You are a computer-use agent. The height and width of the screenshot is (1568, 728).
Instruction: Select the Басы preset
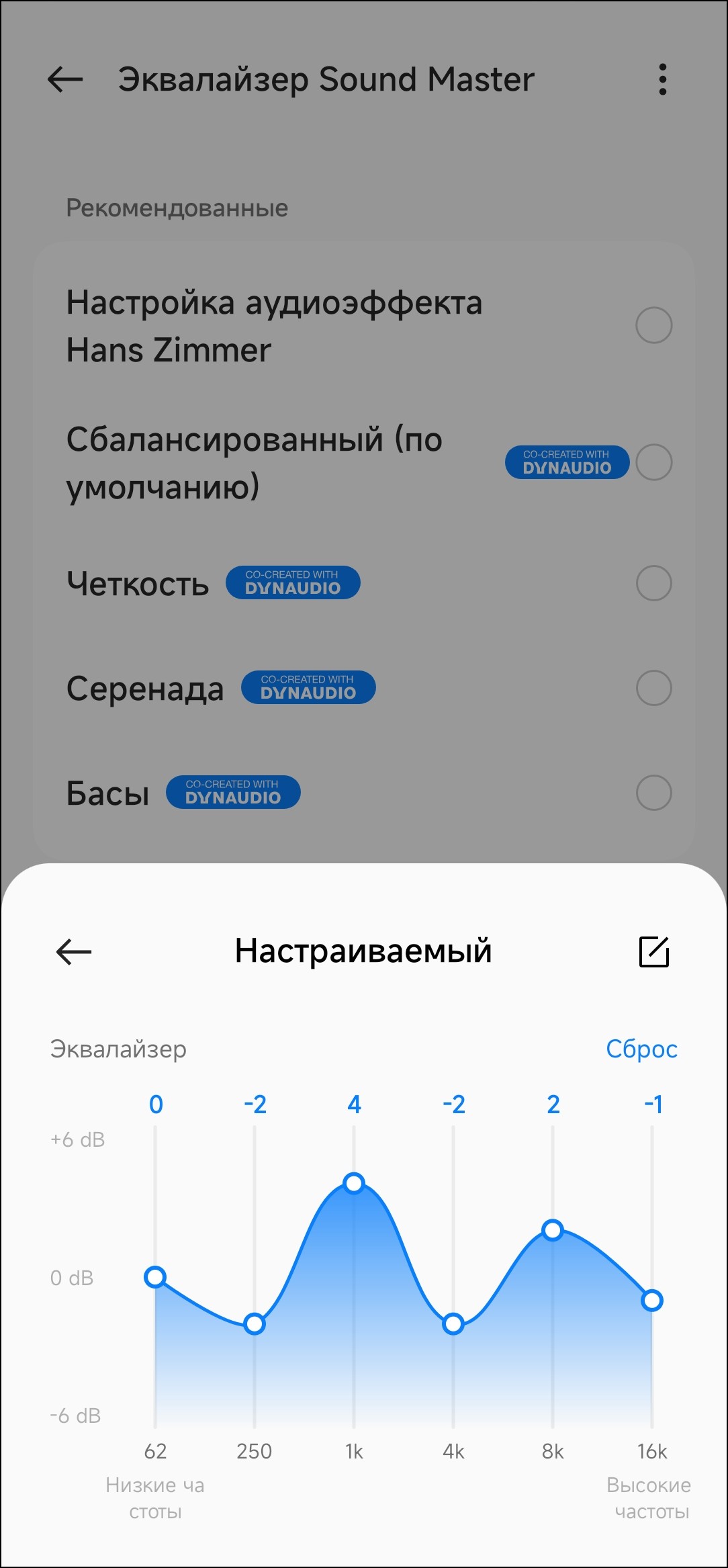(x=653, y=793)
